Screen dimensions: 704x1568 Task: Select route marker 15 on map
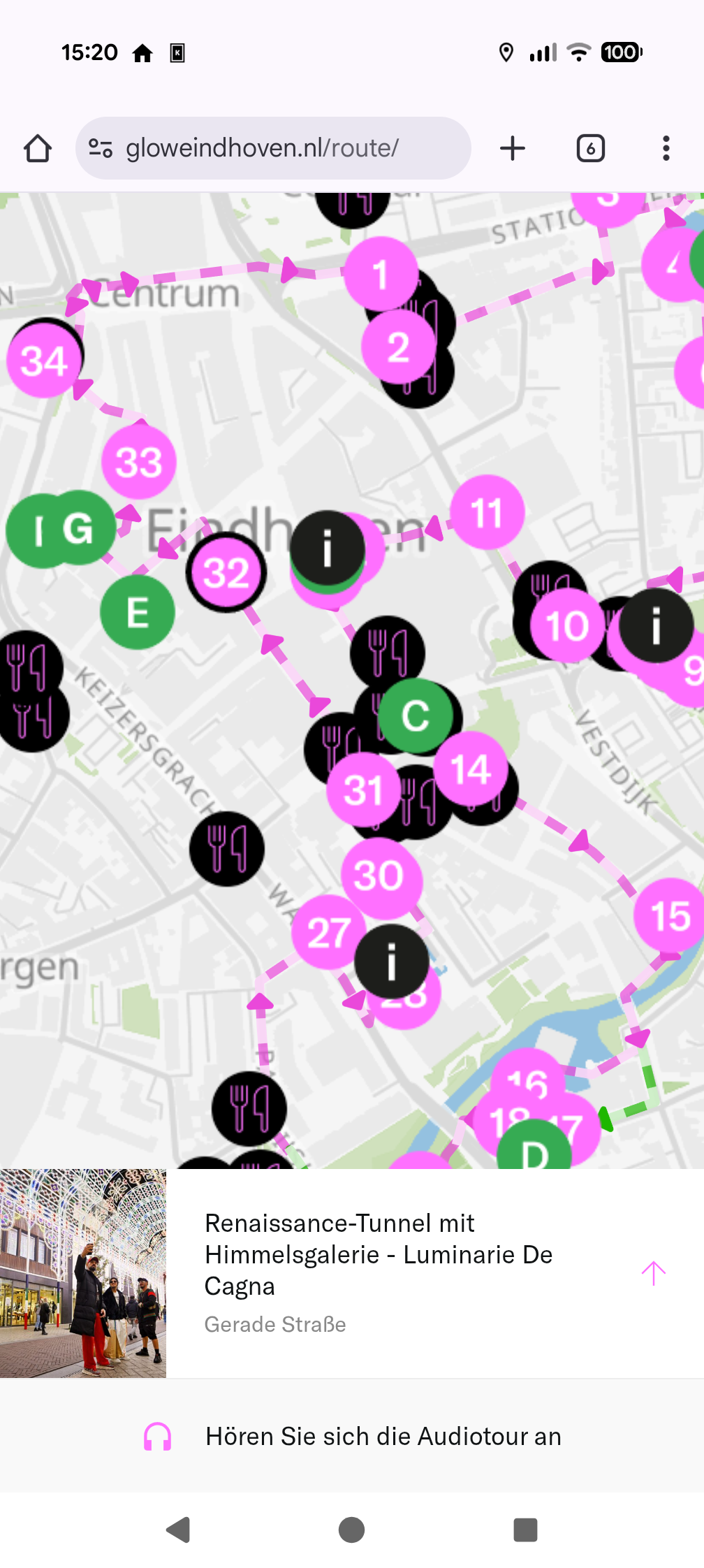(669, 915)
